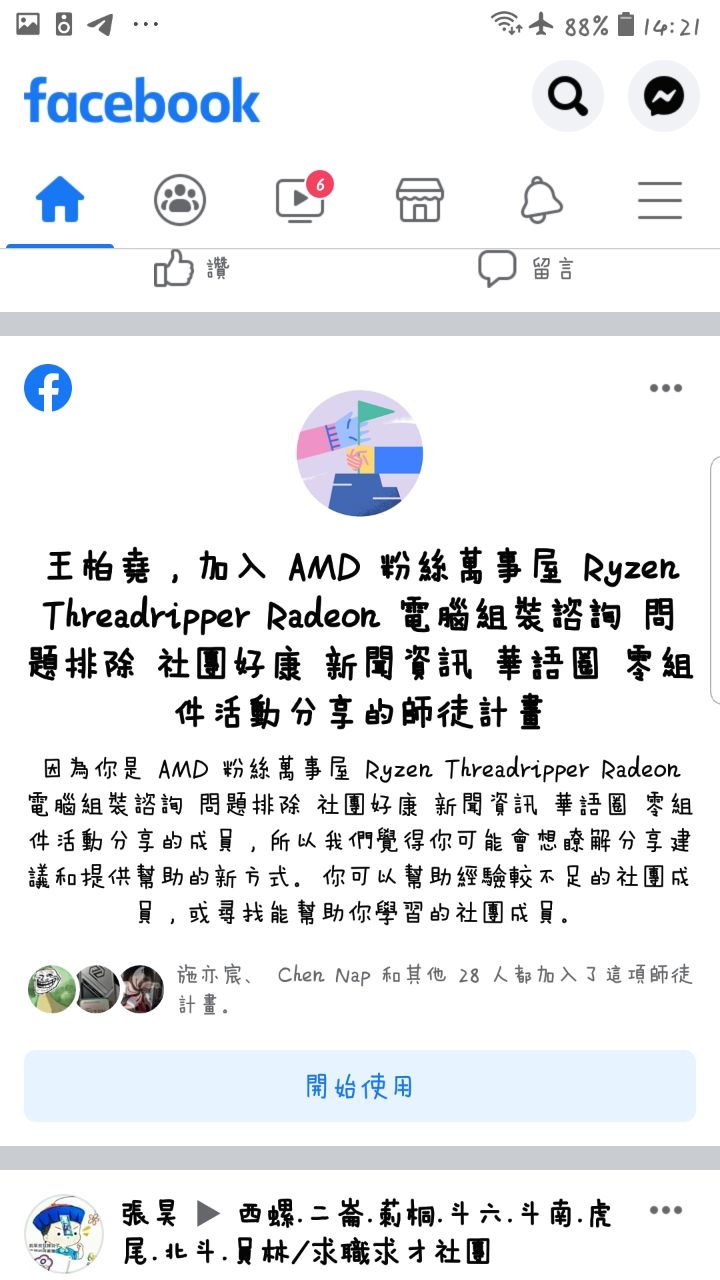This screenshot has height=1280, width=720.
Task: Comment on the post via 留言
Action: [526, 269]
